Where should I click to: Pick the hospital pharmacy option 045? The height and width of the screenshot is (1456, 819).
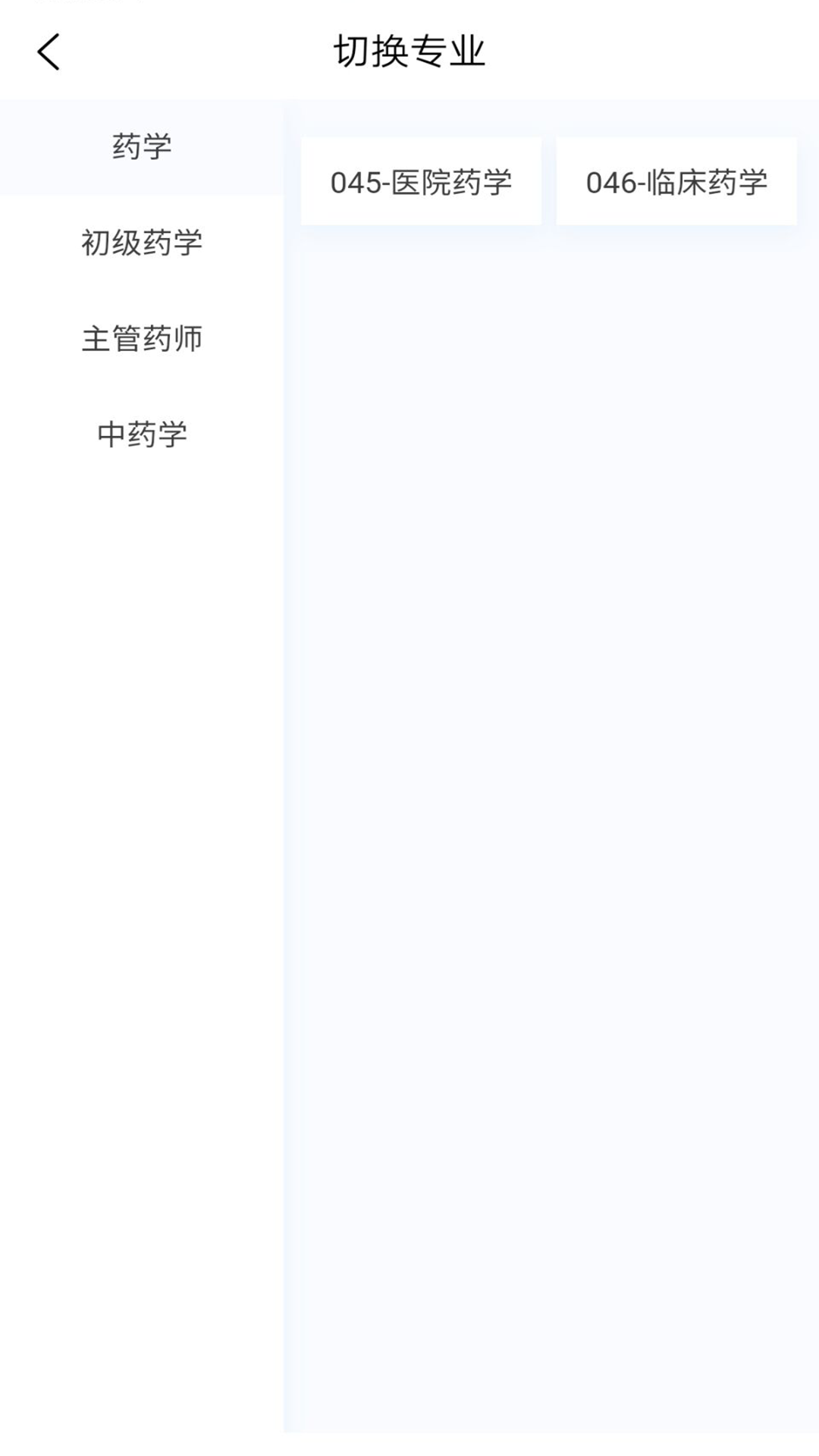[422, 180]
